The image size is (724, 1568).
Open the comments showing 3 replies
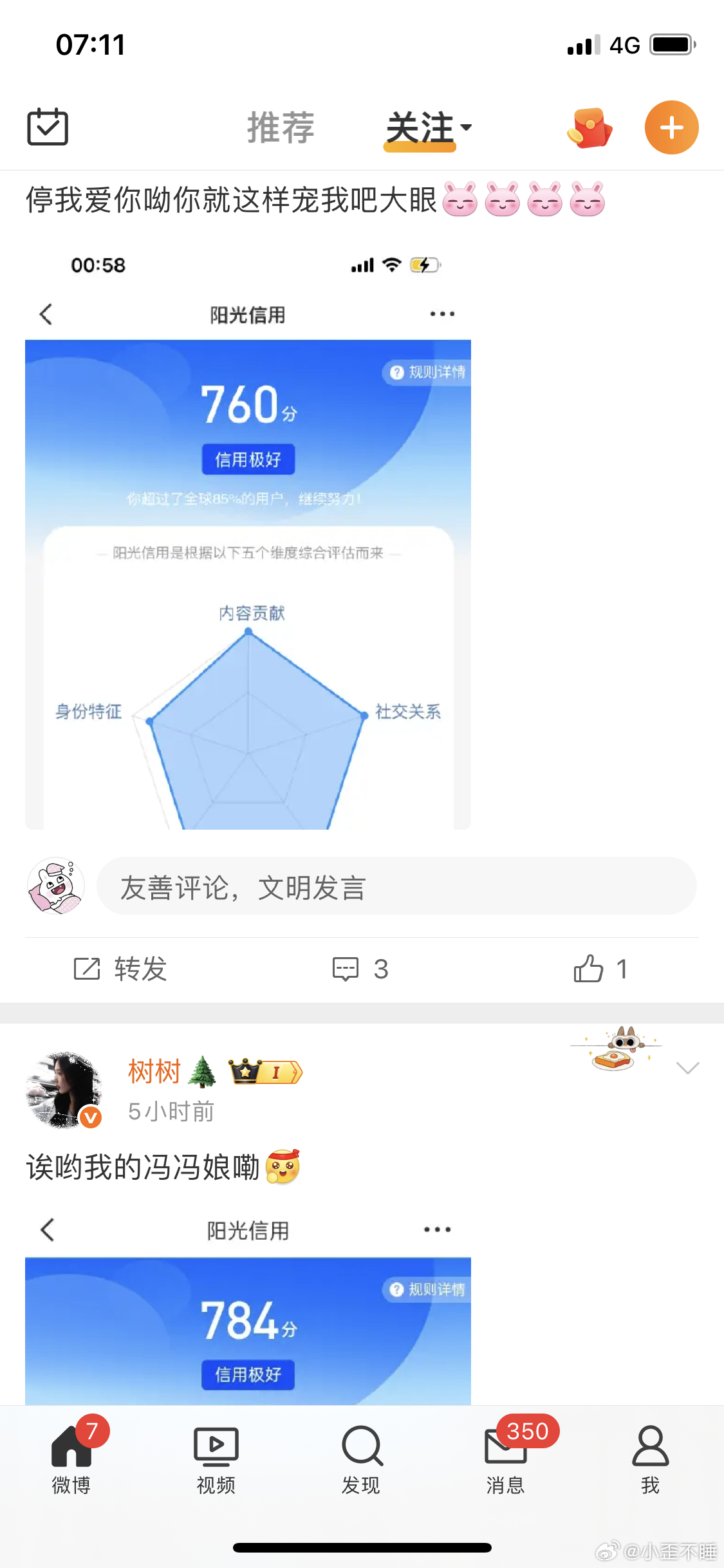point(358,968)
